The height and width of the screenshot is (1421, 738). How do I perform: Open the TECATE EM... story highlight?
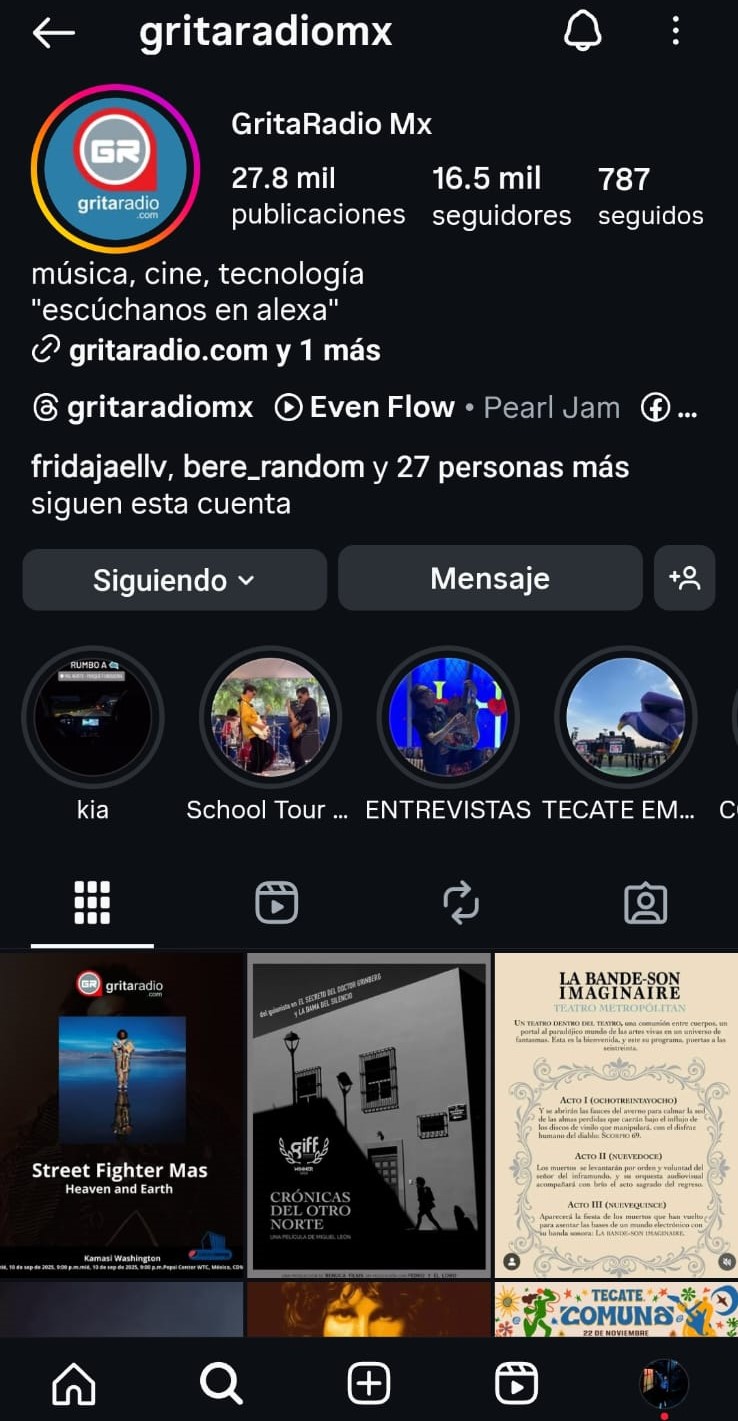(x=625, y=718)
